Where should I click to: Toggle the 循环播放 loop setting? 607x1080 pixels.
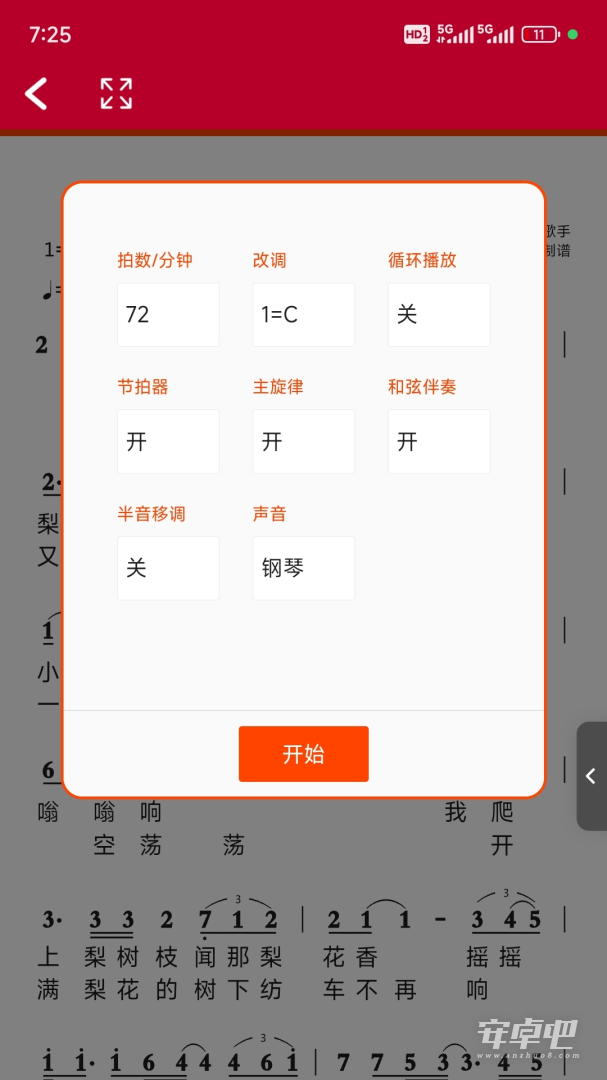tap(439, 315)
